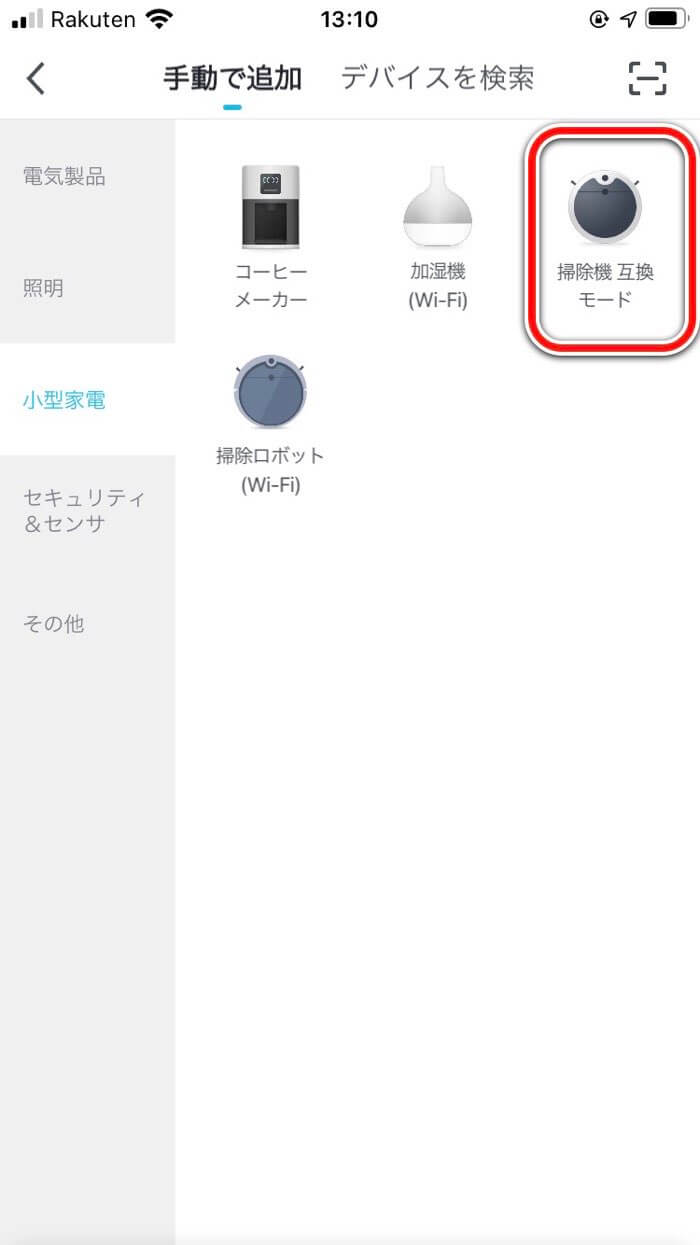Select the 小型家電 category

(x=64, y=400)
